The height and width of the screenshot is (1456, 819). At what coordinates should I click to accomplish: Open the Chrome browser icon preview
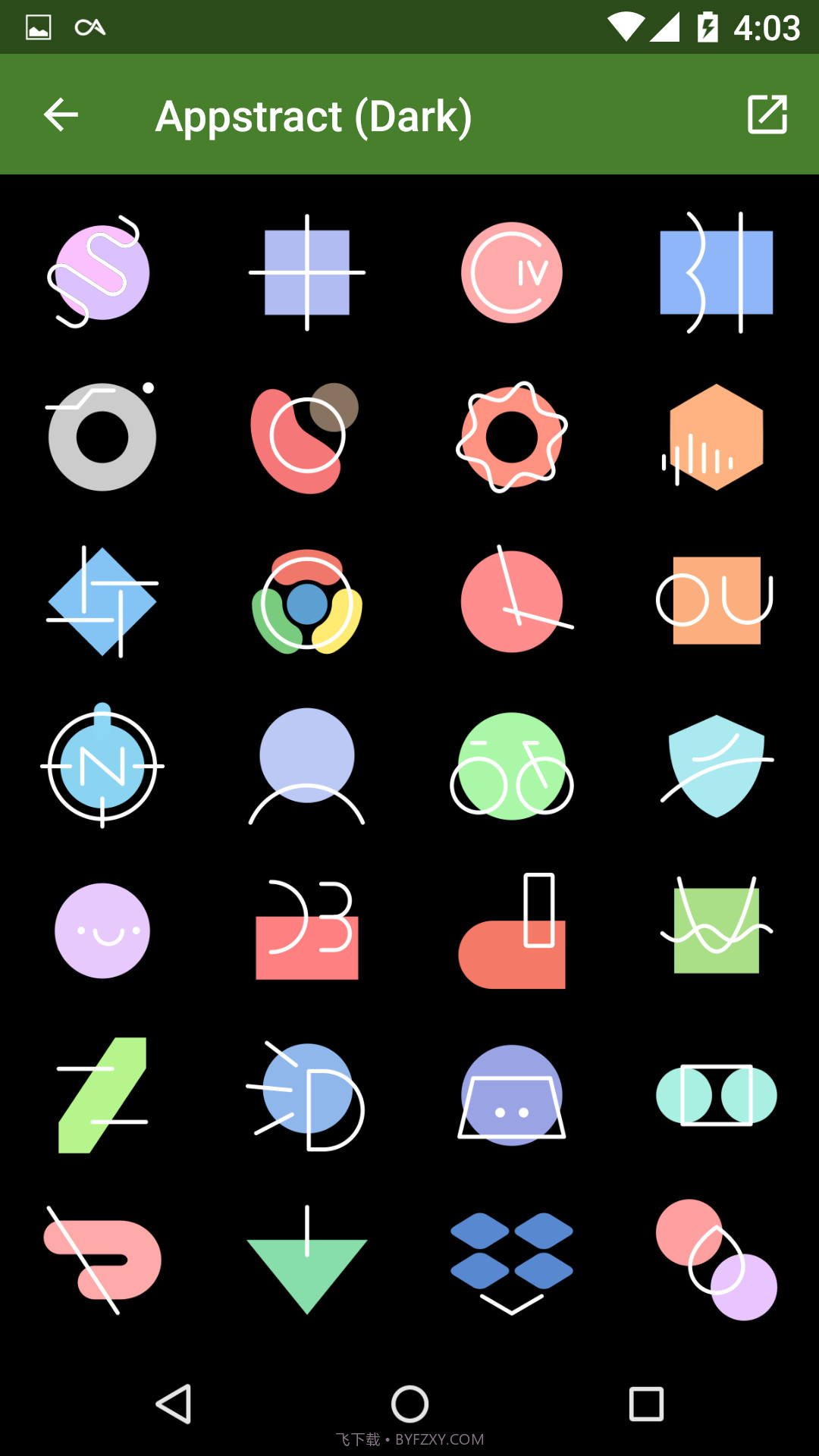(307, 601)
